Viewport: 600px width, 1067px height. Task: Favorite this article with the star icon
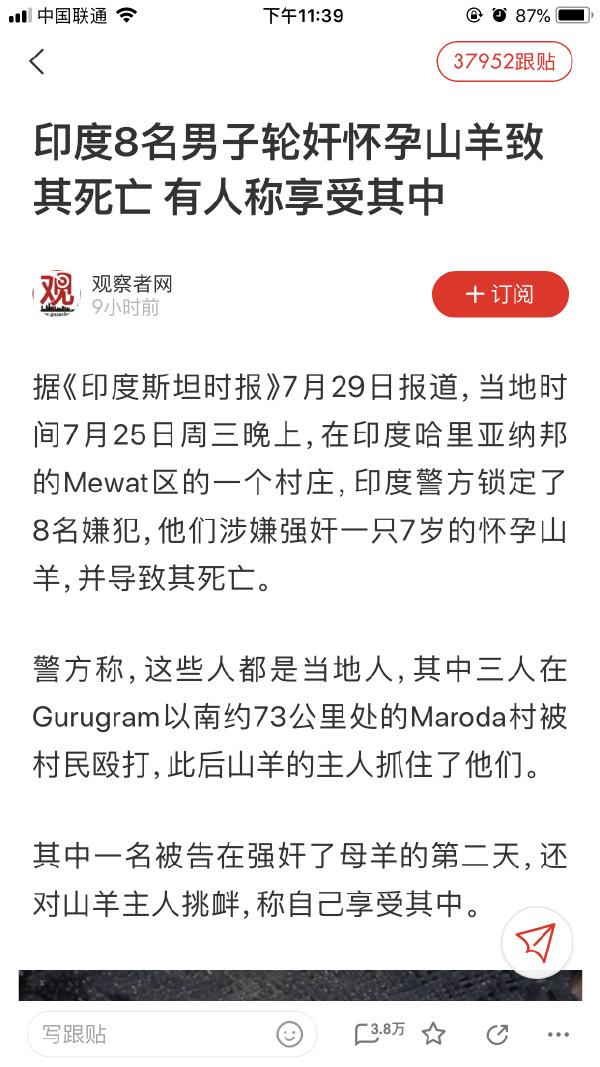point(433,1034)
